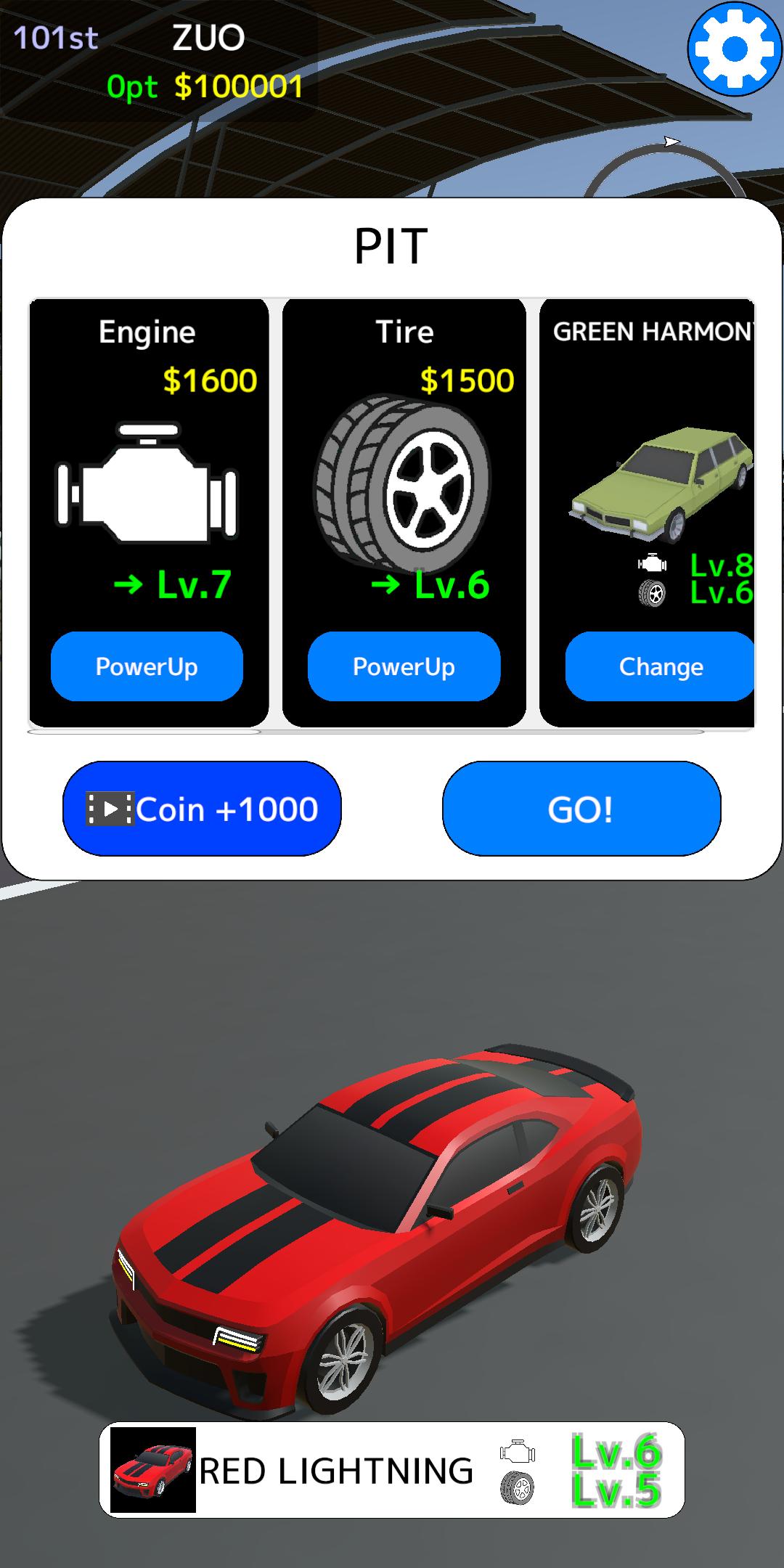Watch video for Coin +1000

click(202, 809)
